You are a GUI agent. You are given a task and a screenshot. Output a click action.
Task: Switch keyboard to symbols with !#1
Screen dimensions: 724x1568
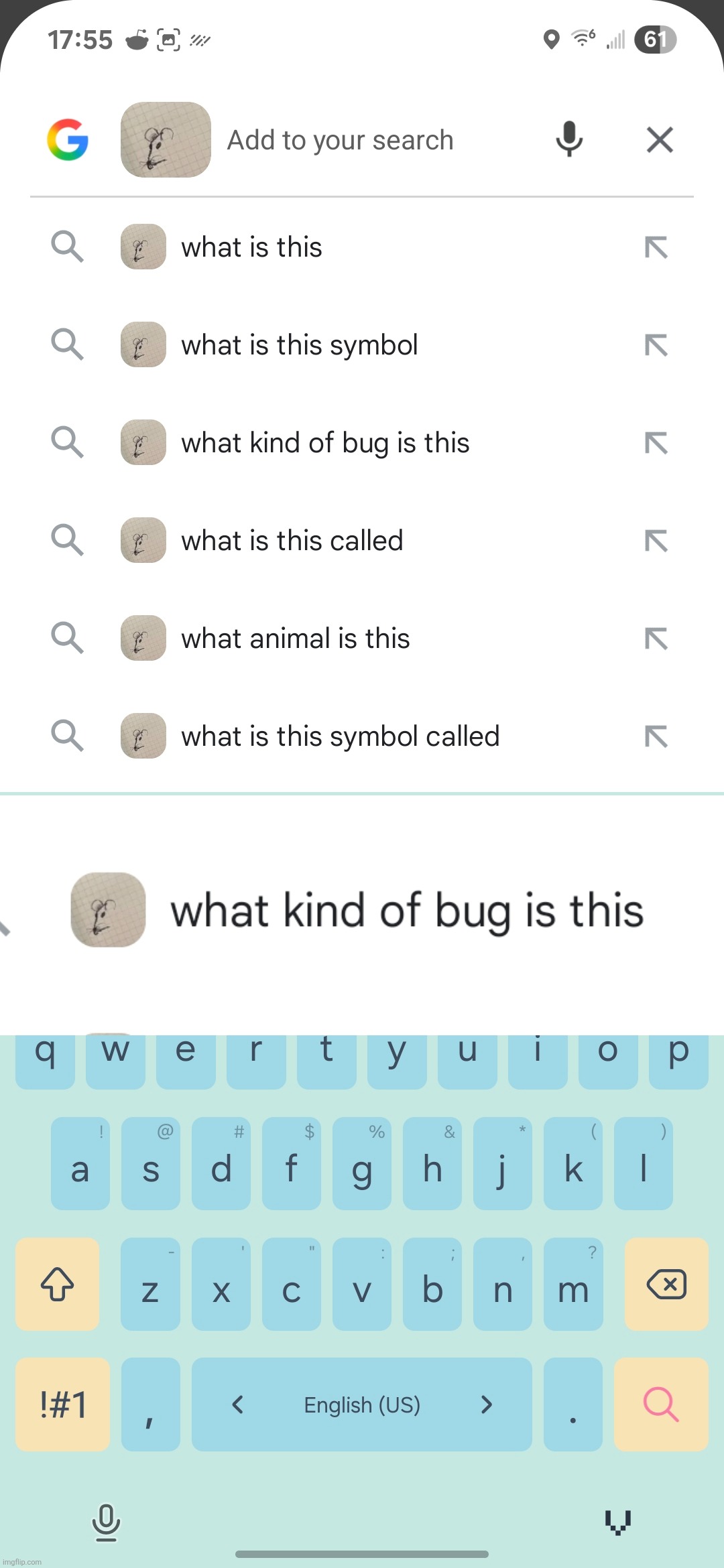(63, 1404)
